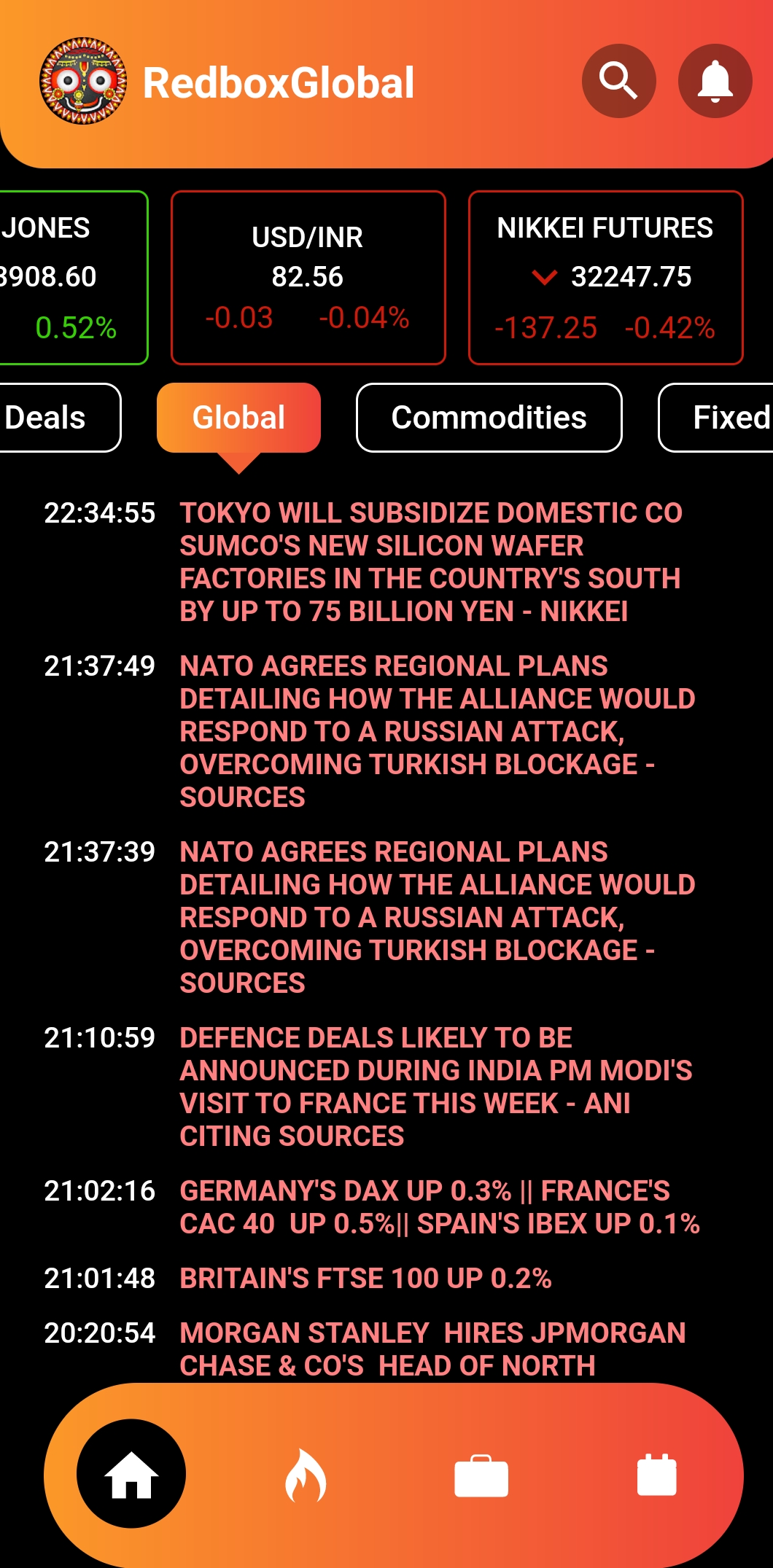This screenshot has width=773, height=1568.
Task: Switch to the Global tab
Action: pos(237,417)
